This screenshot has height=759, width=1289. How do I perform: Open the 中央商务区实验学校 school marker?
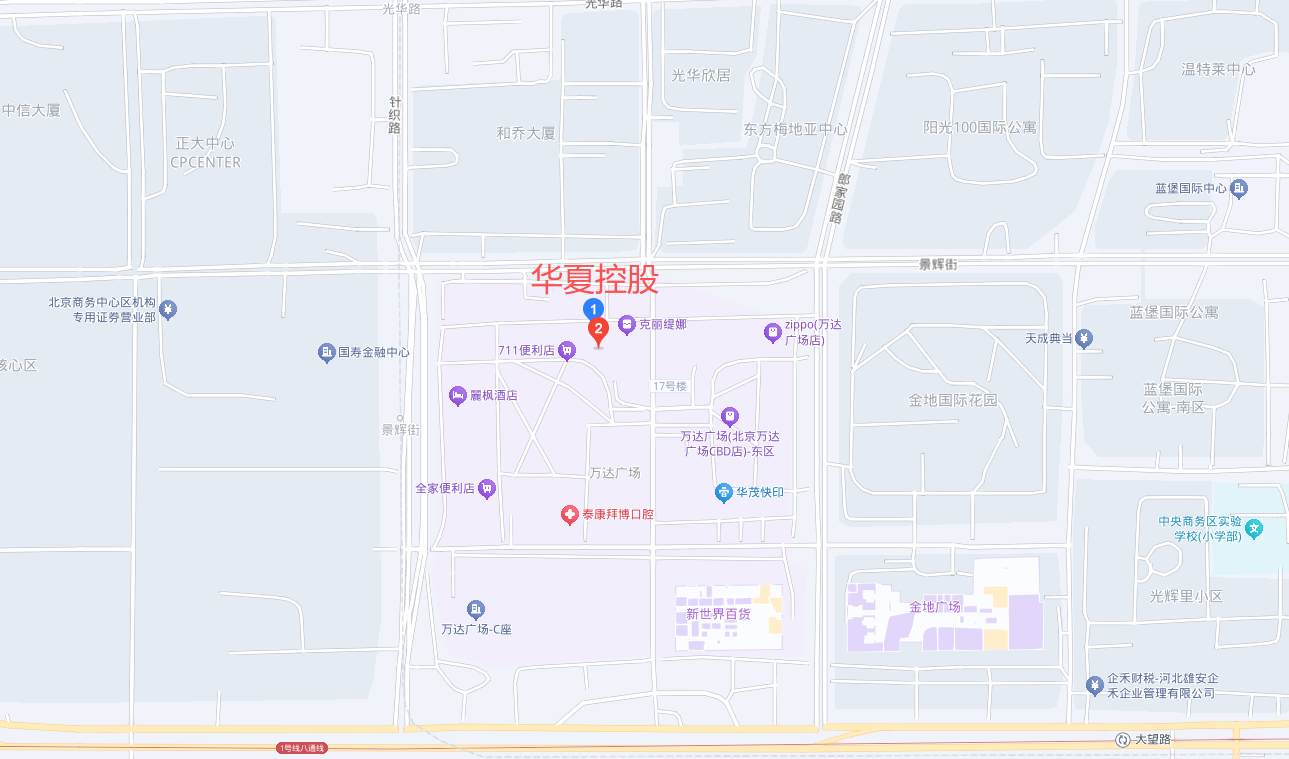[1254, 528]
